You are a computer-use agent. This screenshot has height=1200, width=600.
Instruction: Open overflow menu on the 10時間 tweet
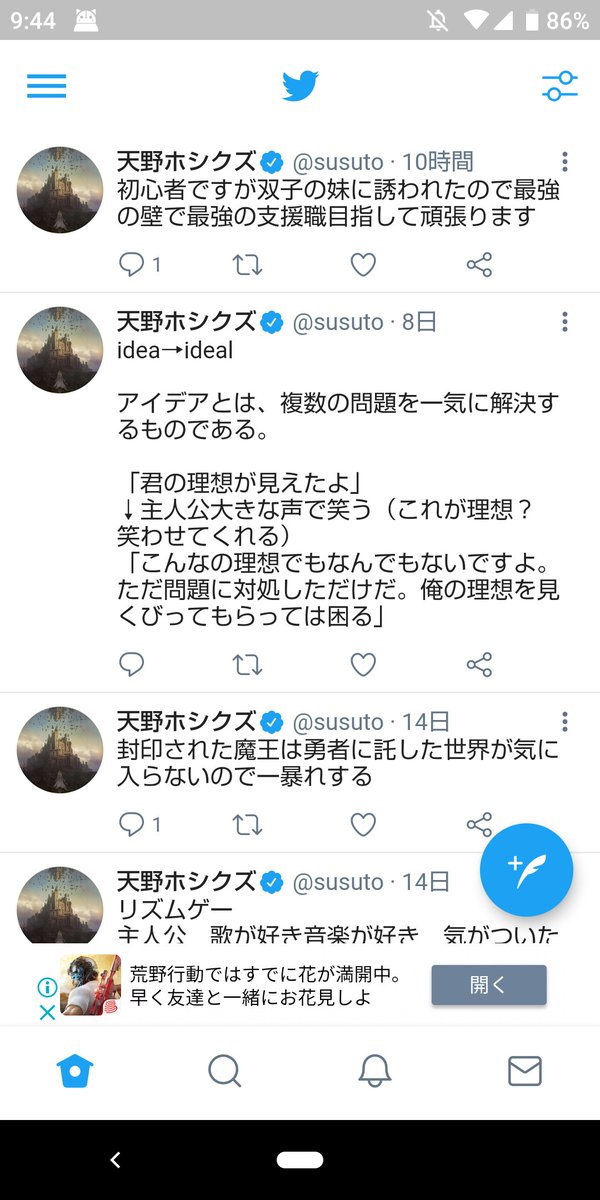565,162
